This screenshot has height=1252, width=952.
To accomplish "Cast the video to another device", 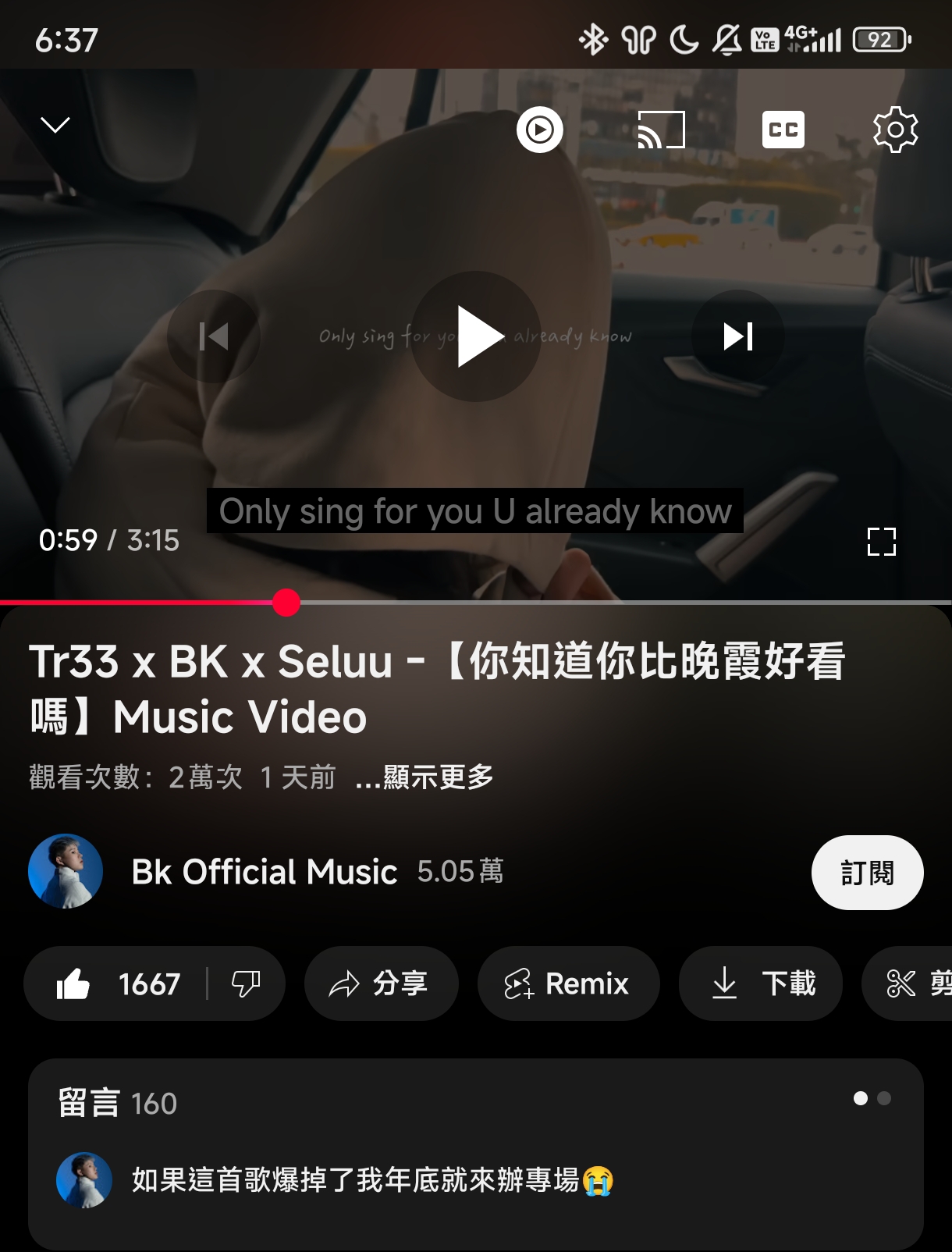I will [661, 130].
